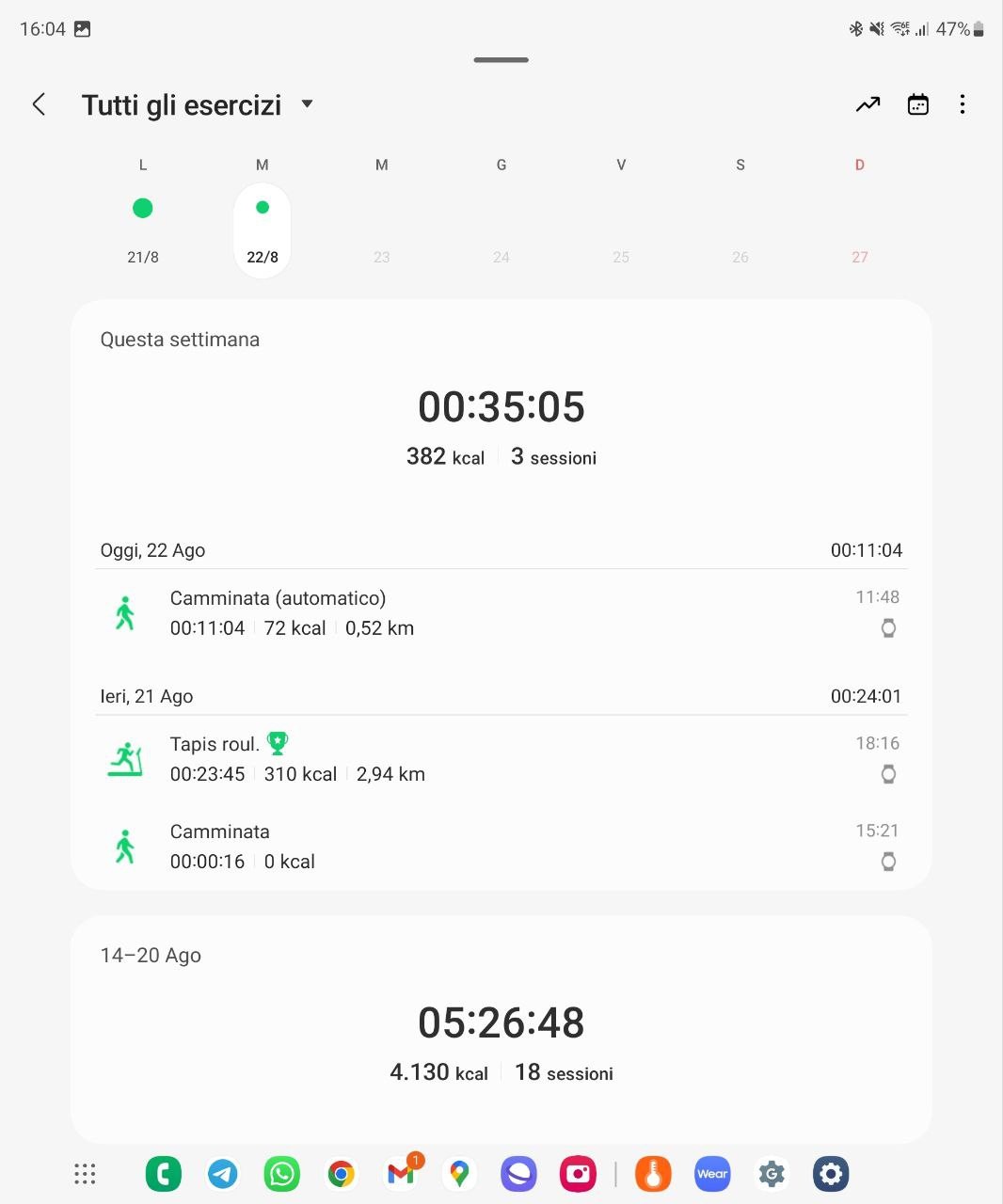The width and height of the screenshot is (1003, 1204).
Task: Open the Tapis roul. workout entry
Action: point(501,759)
